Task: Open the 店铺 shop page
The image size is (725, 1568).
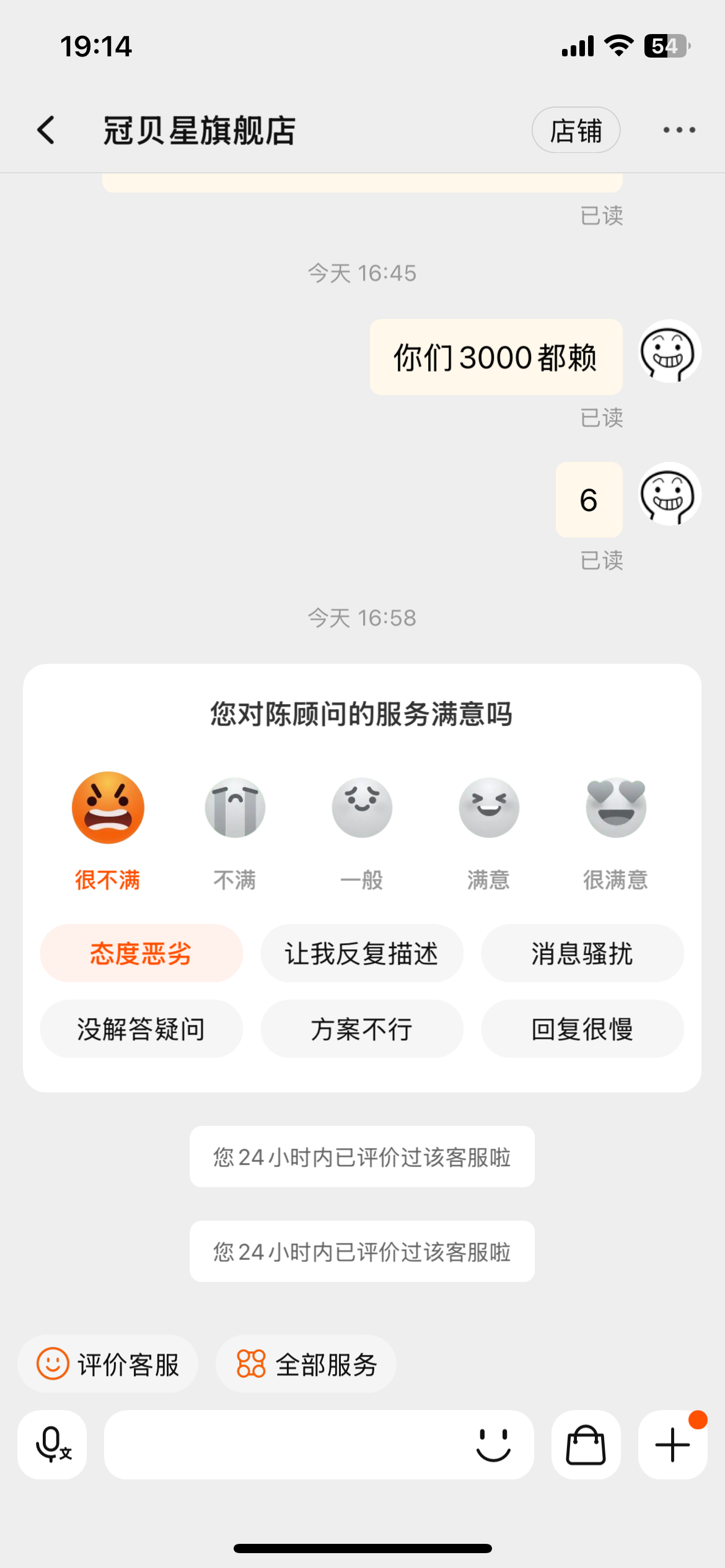Action: coord(576,130)
